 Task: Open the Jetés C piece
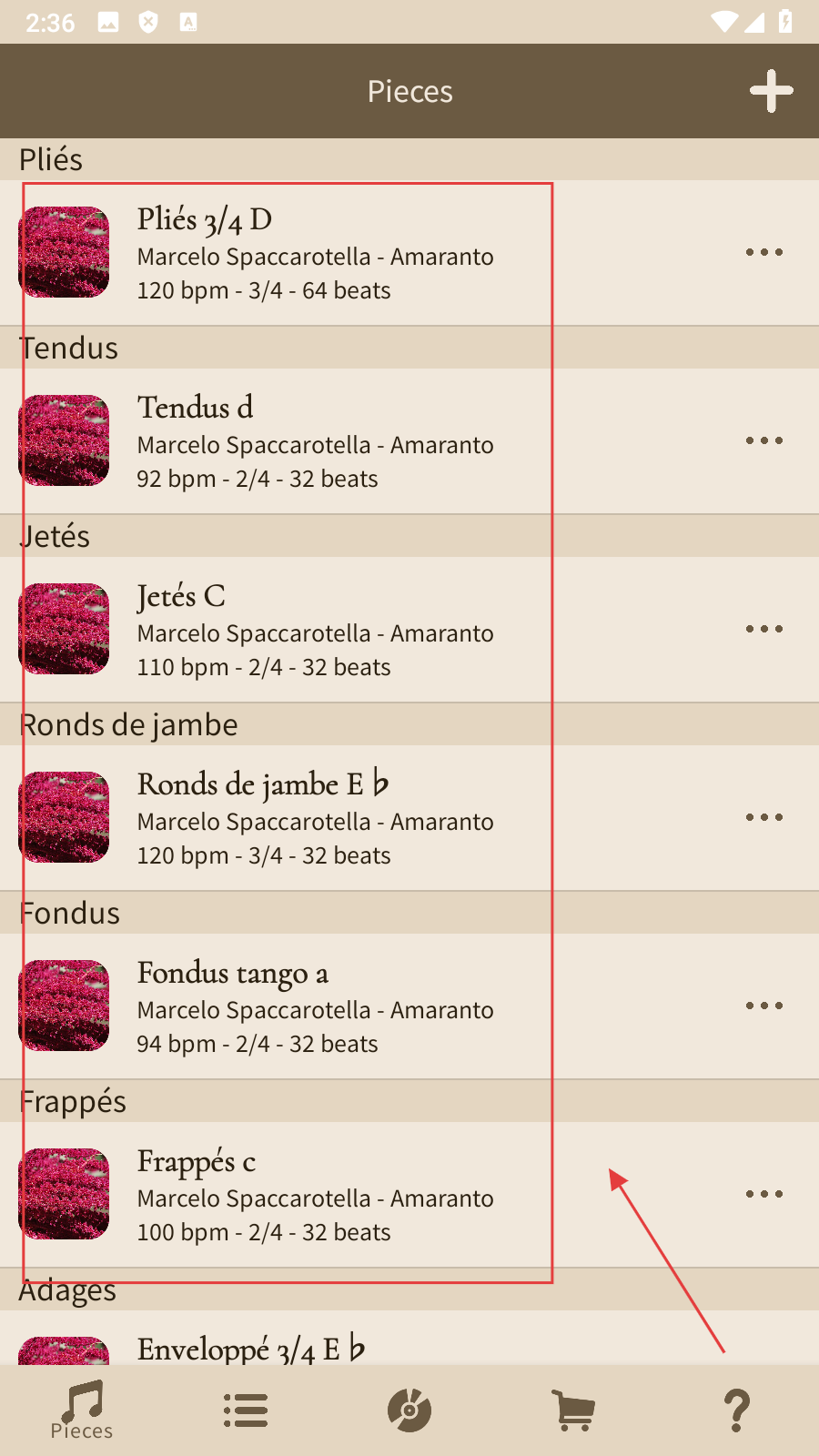(x=314, y=630)
